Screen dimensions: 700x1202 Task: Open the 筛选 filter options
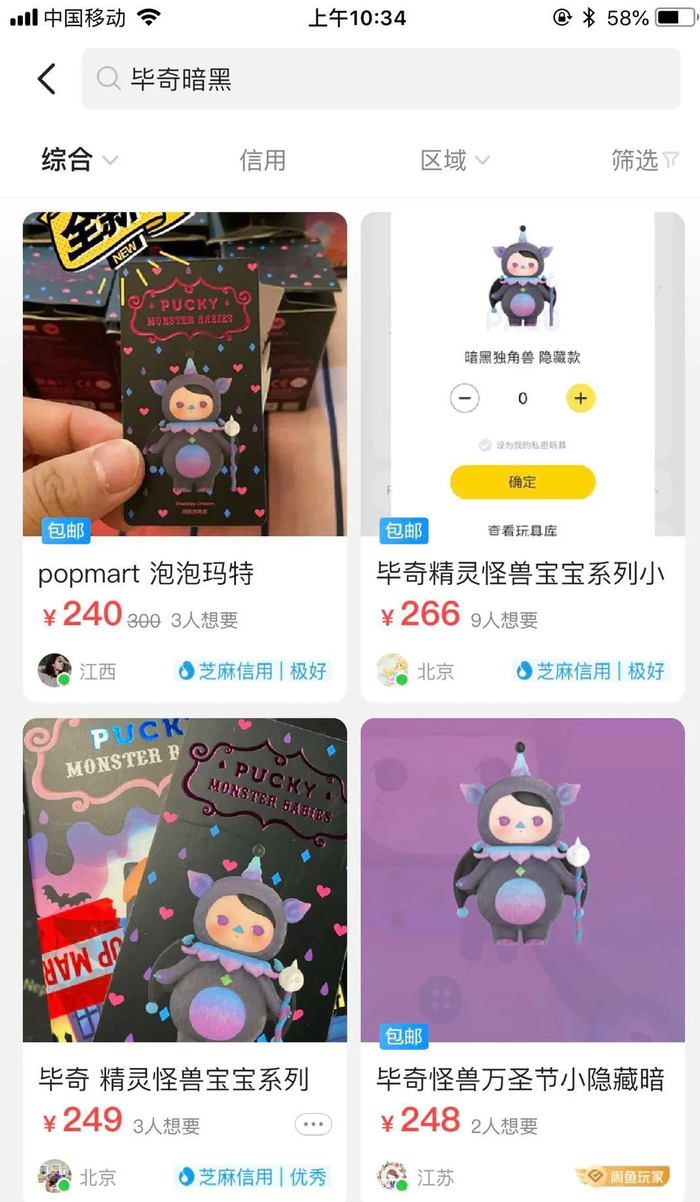644,160
